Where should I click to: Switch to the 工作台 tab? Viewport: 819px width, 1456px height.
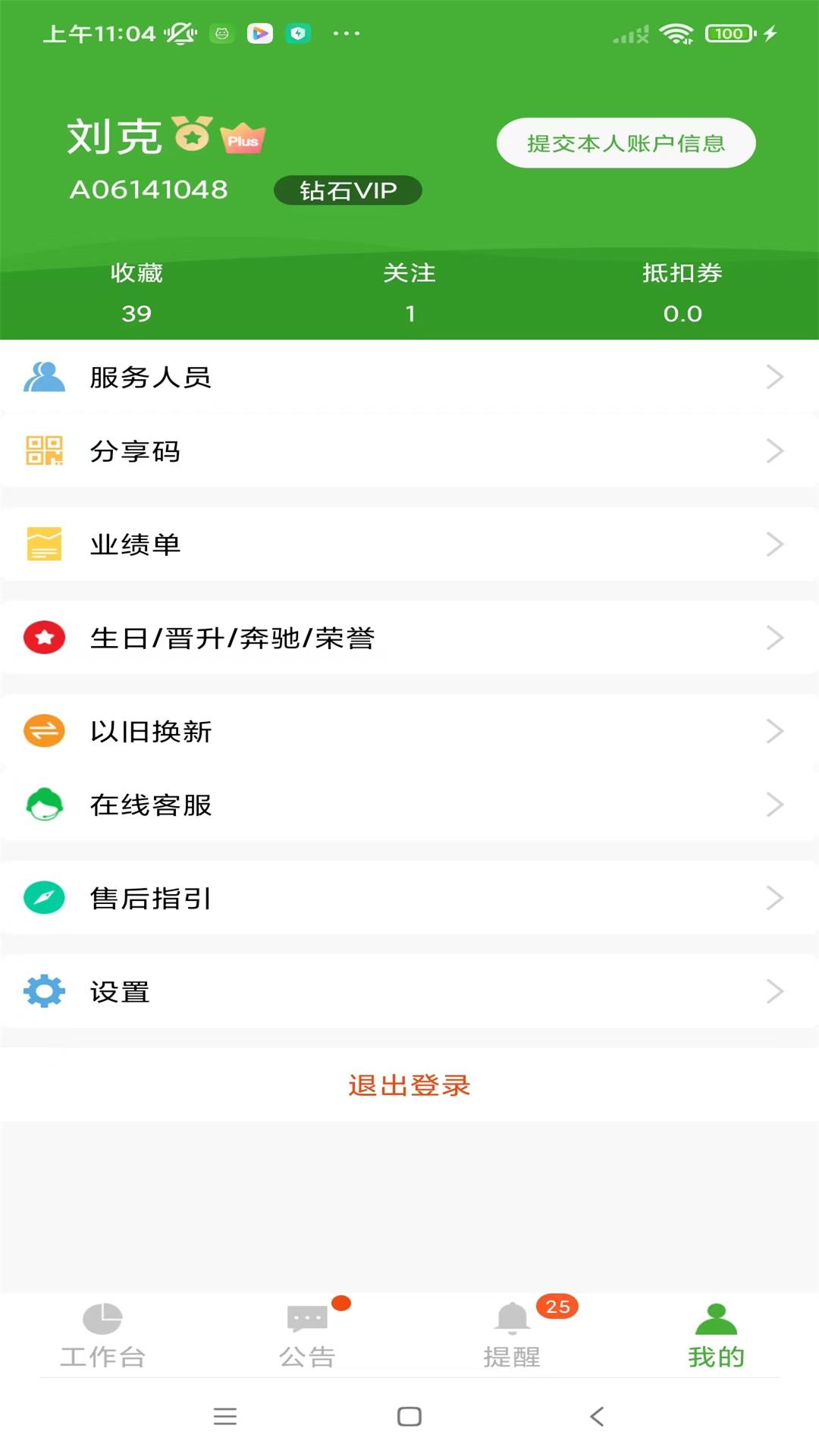102,1335
